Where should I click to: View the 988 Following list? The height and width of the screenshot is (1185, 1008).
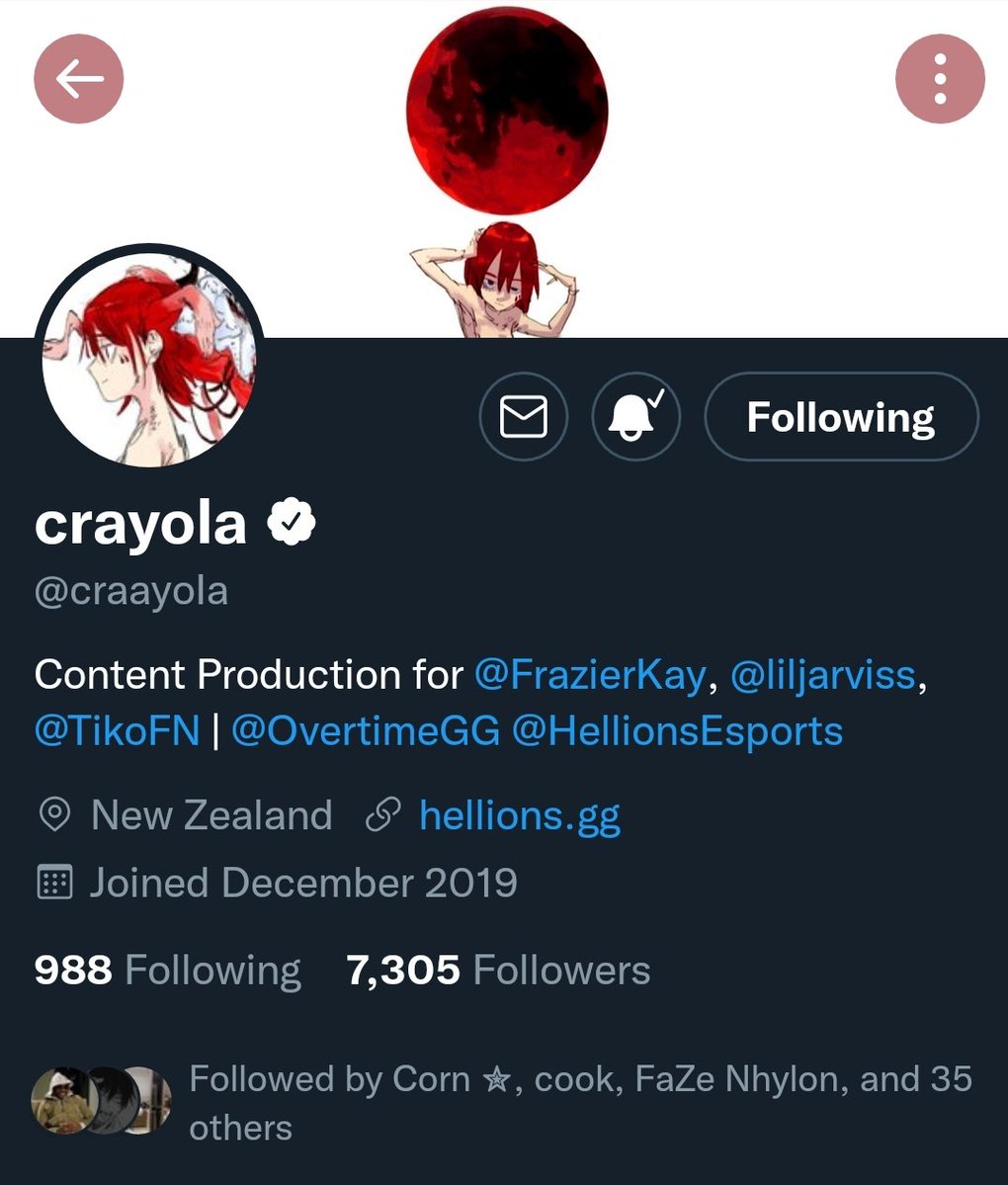(x=167, y=971)
